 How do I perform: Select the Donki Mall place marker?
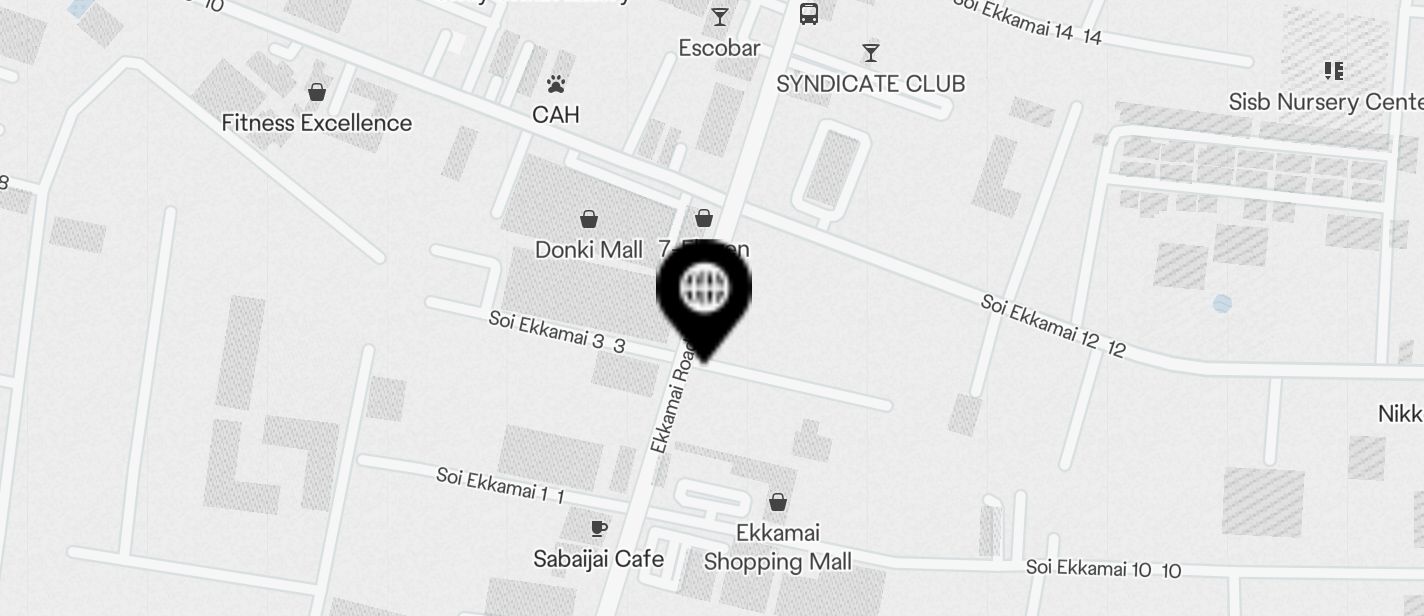[589, 219]
